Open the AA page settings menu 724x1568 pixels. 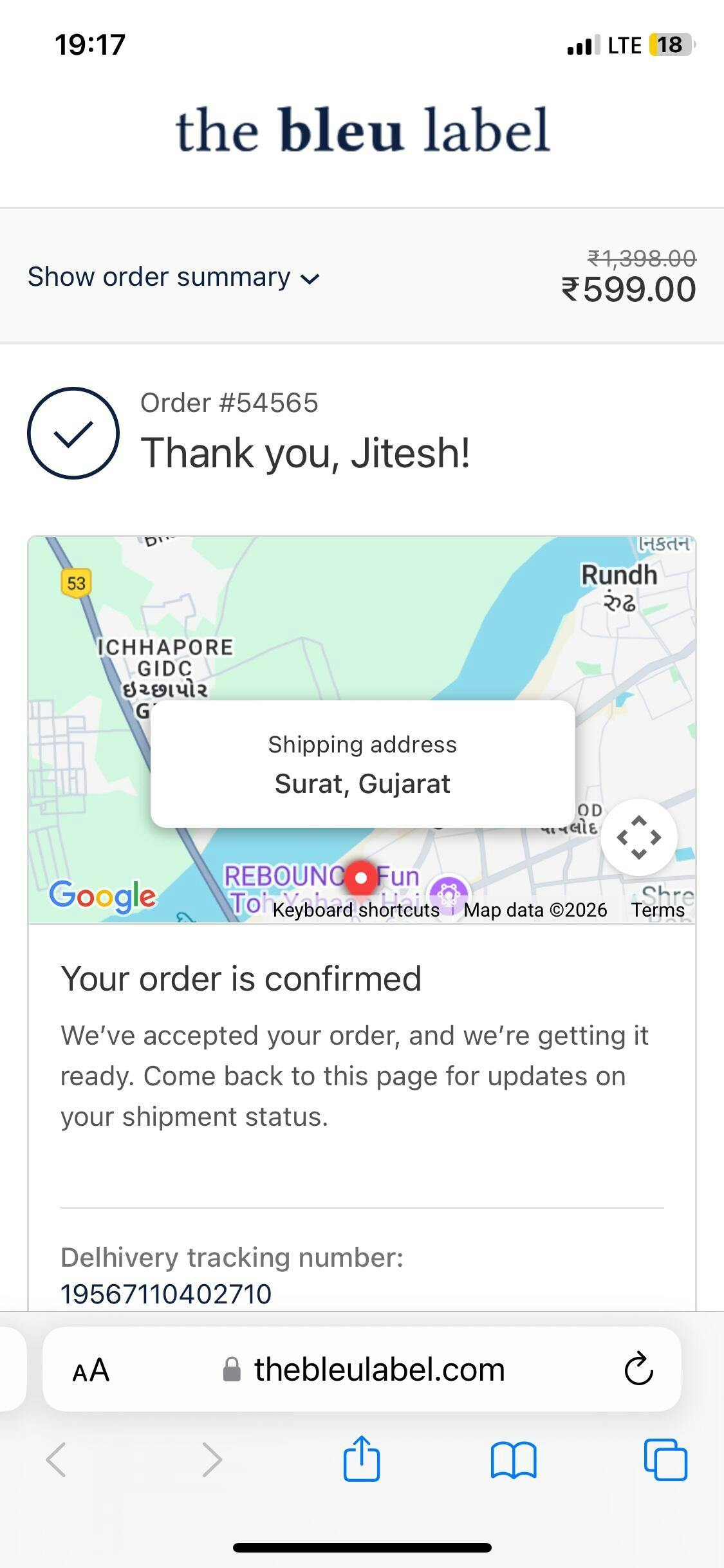(91, 1370)
